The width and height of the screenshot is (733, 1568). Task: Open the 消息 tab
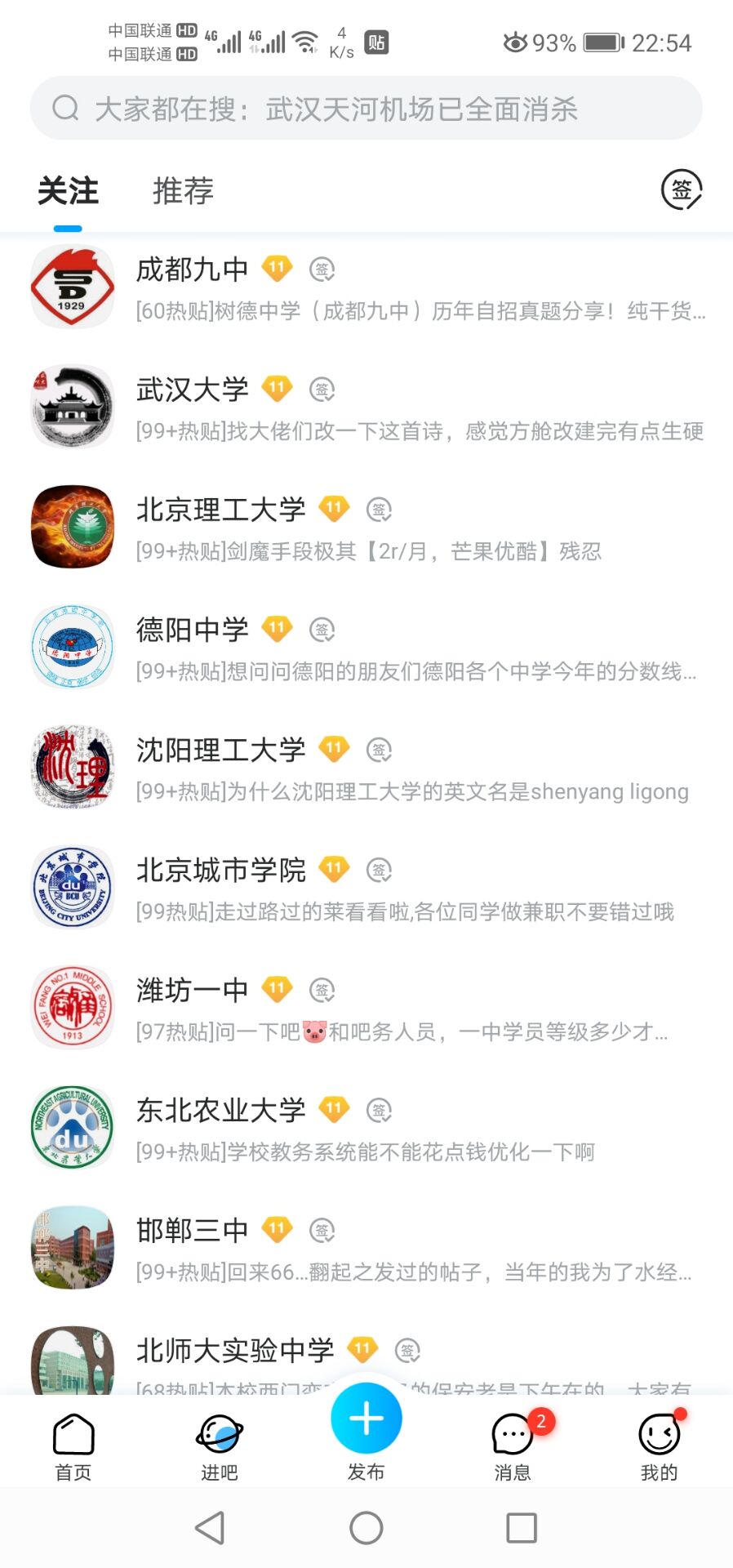tap(513, 1446)
